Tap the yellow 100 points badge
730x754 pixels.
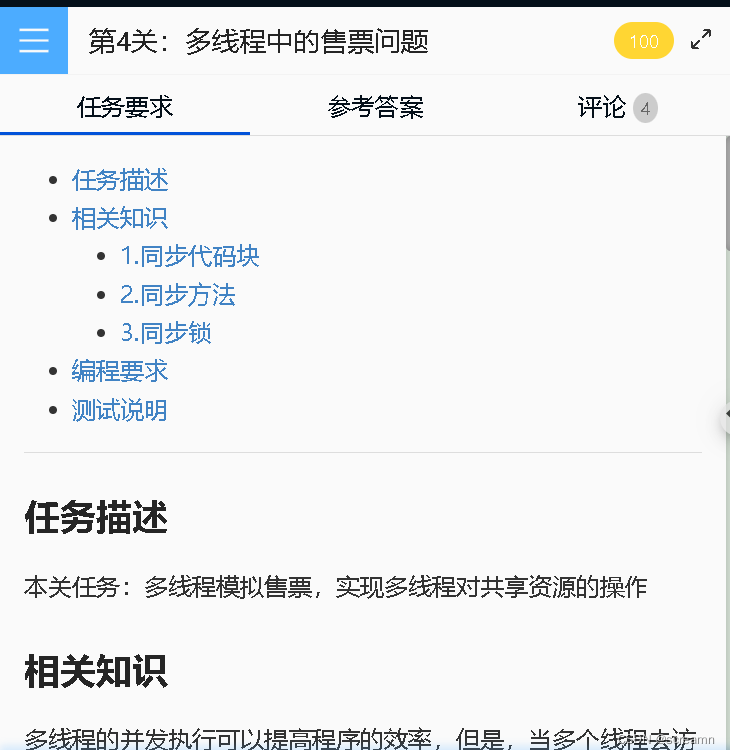point(643,41)
